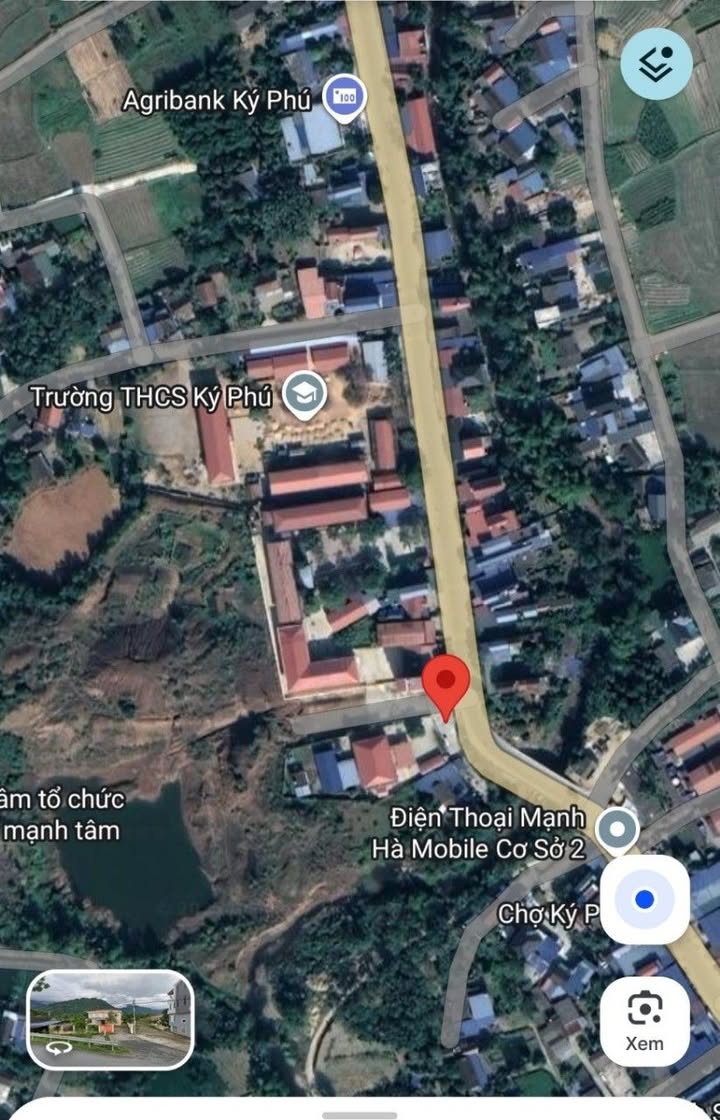Open the Xem lens camera button
Viewport: 720px width, 1120px height.
click(644, 1020)
